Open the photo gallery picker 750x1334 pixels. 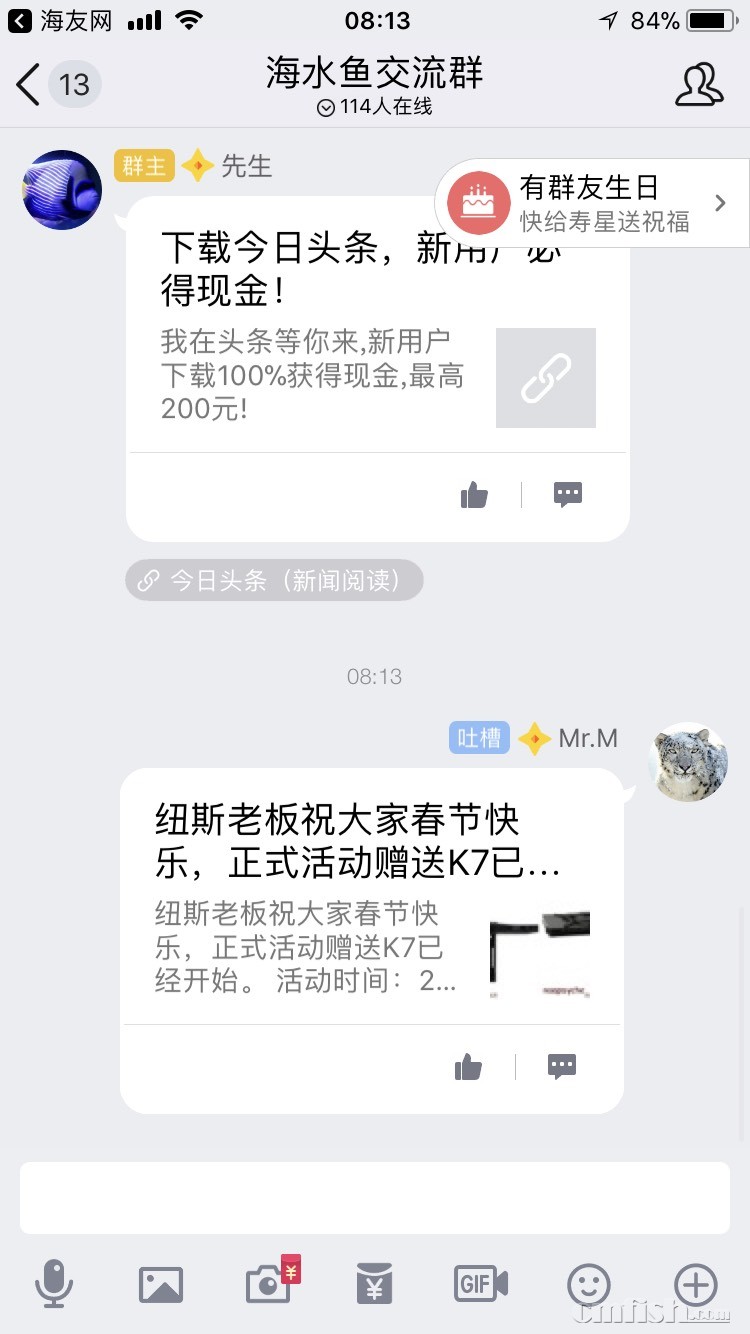pos(160,1283)
